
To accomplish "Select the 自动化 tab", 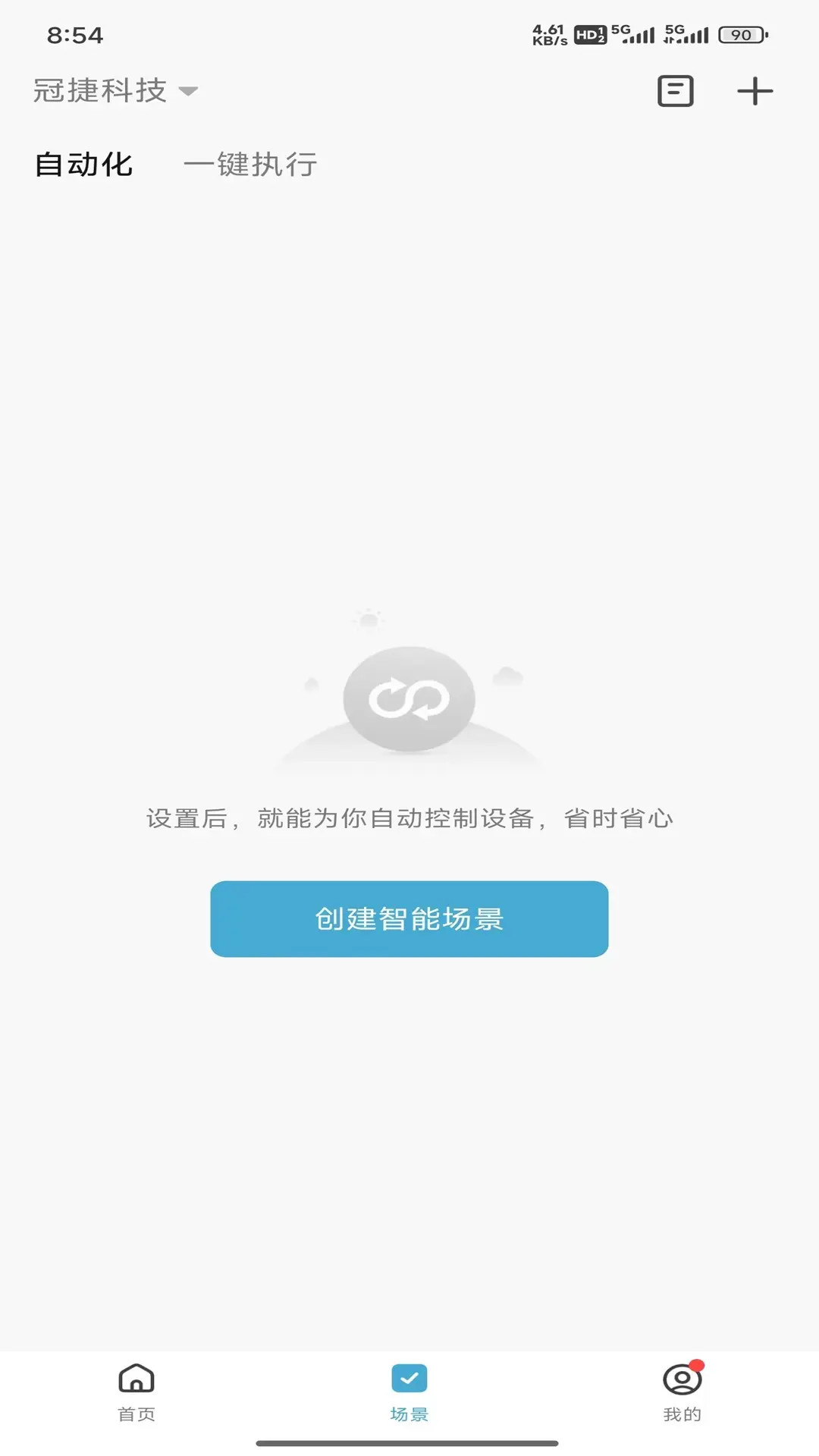I will pyautogui.click(x=83, y=164).
